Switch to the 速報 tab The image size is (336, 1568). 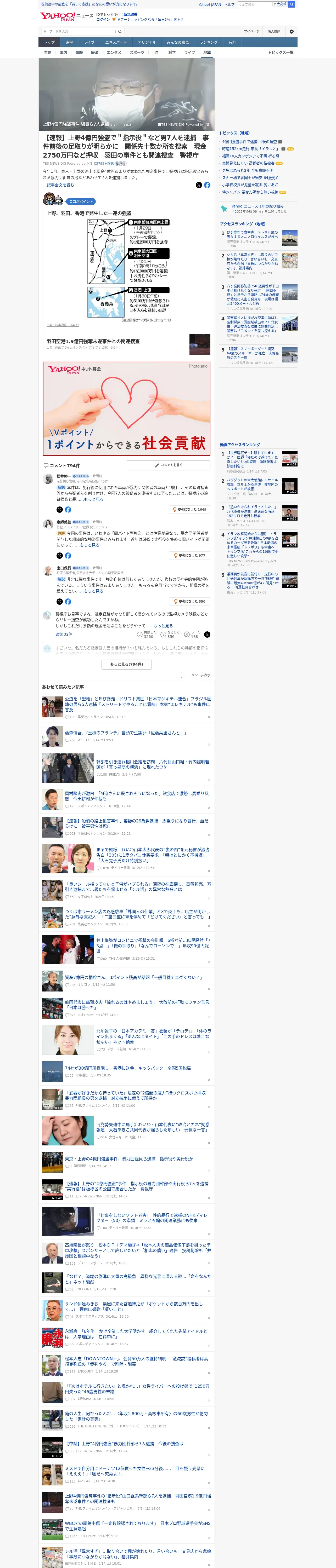pyautogui.click(x=69, y=43)
